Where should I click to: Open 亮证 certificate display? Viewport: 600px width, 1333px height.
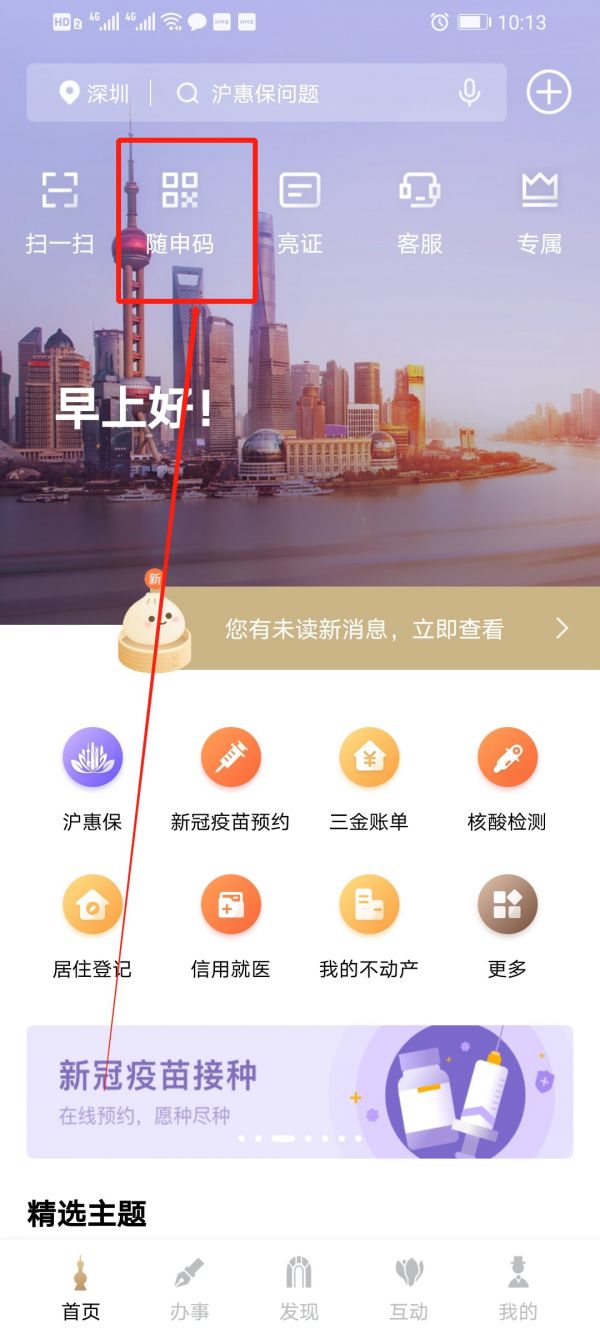click(299, 211)
